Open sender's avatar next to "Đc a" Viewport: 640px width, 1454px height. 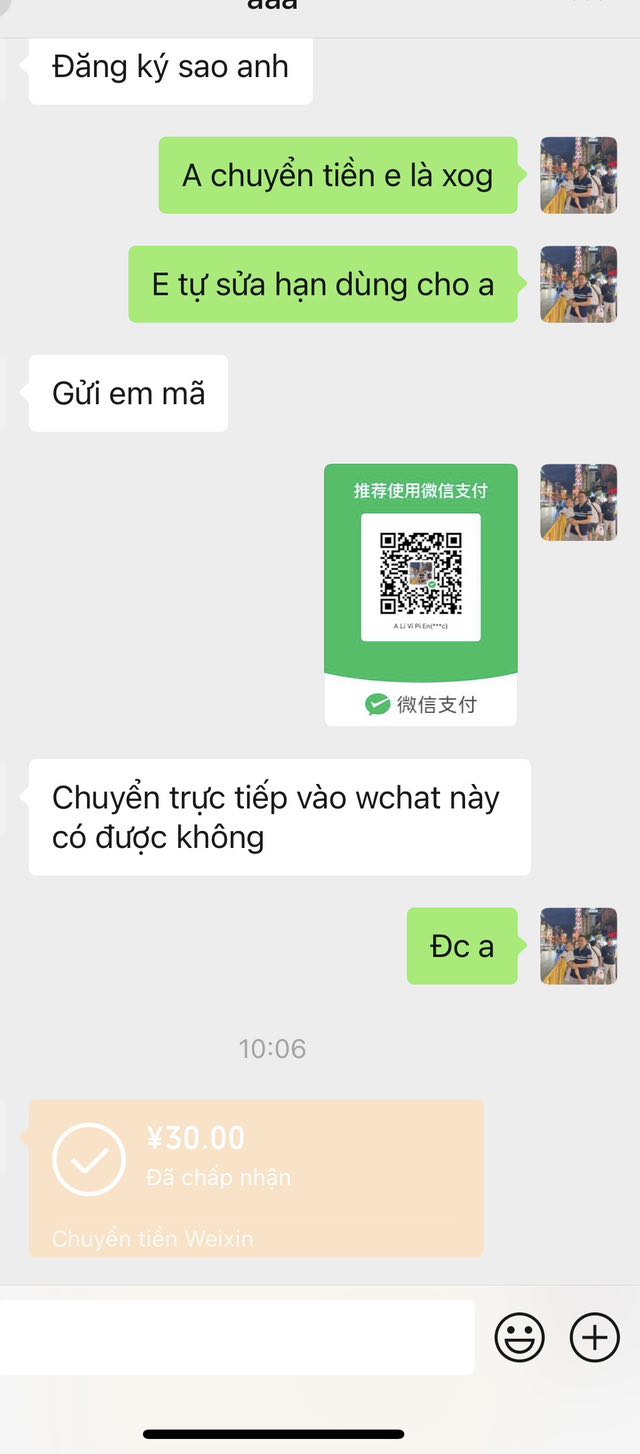(579, 946)
